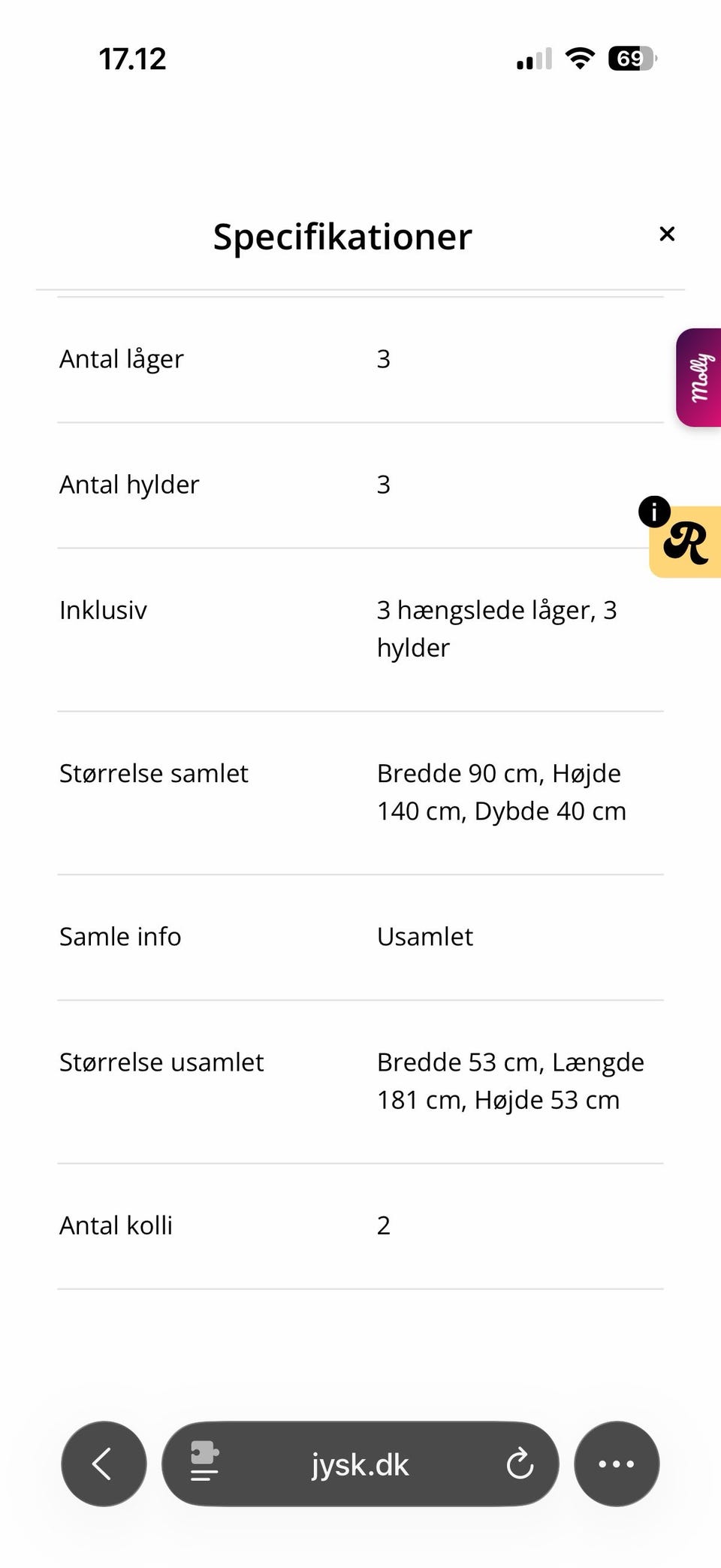
Task: Tap the jysk.dk address bar
Action: (x=360, y=1464)
